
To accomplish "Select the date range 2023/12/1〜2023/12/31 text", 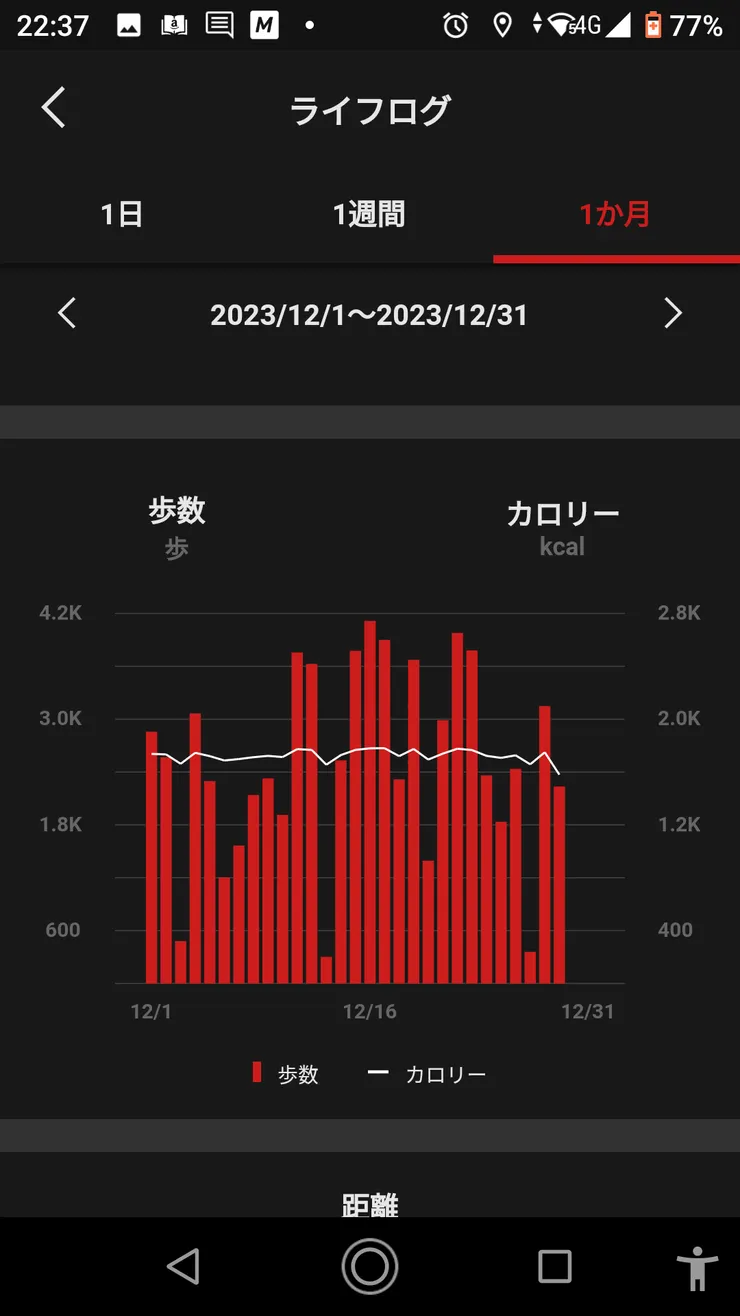I will [x=370, y=313].
